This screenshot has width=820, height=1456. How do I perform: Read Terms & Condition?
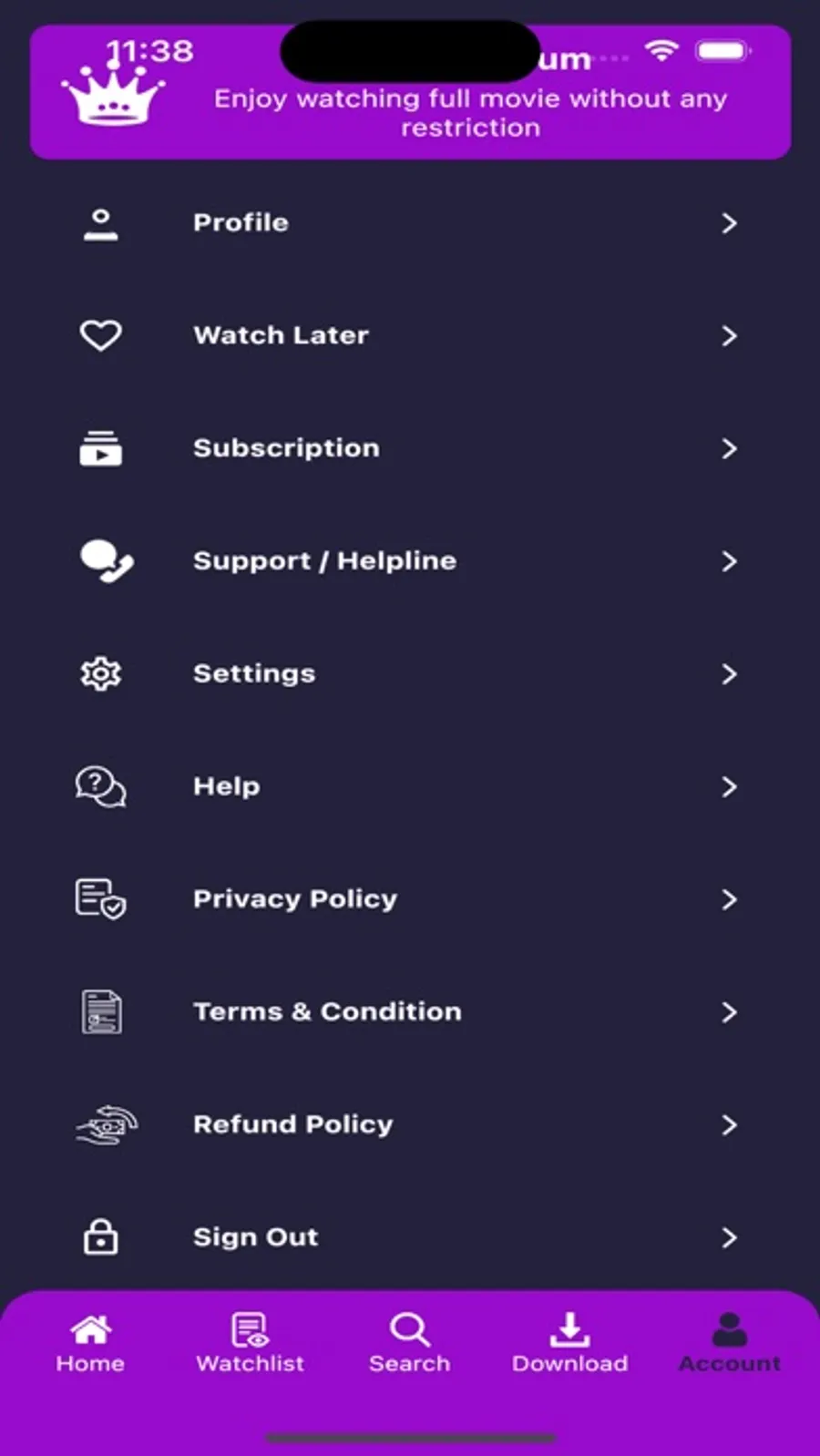pos(410,1012)
